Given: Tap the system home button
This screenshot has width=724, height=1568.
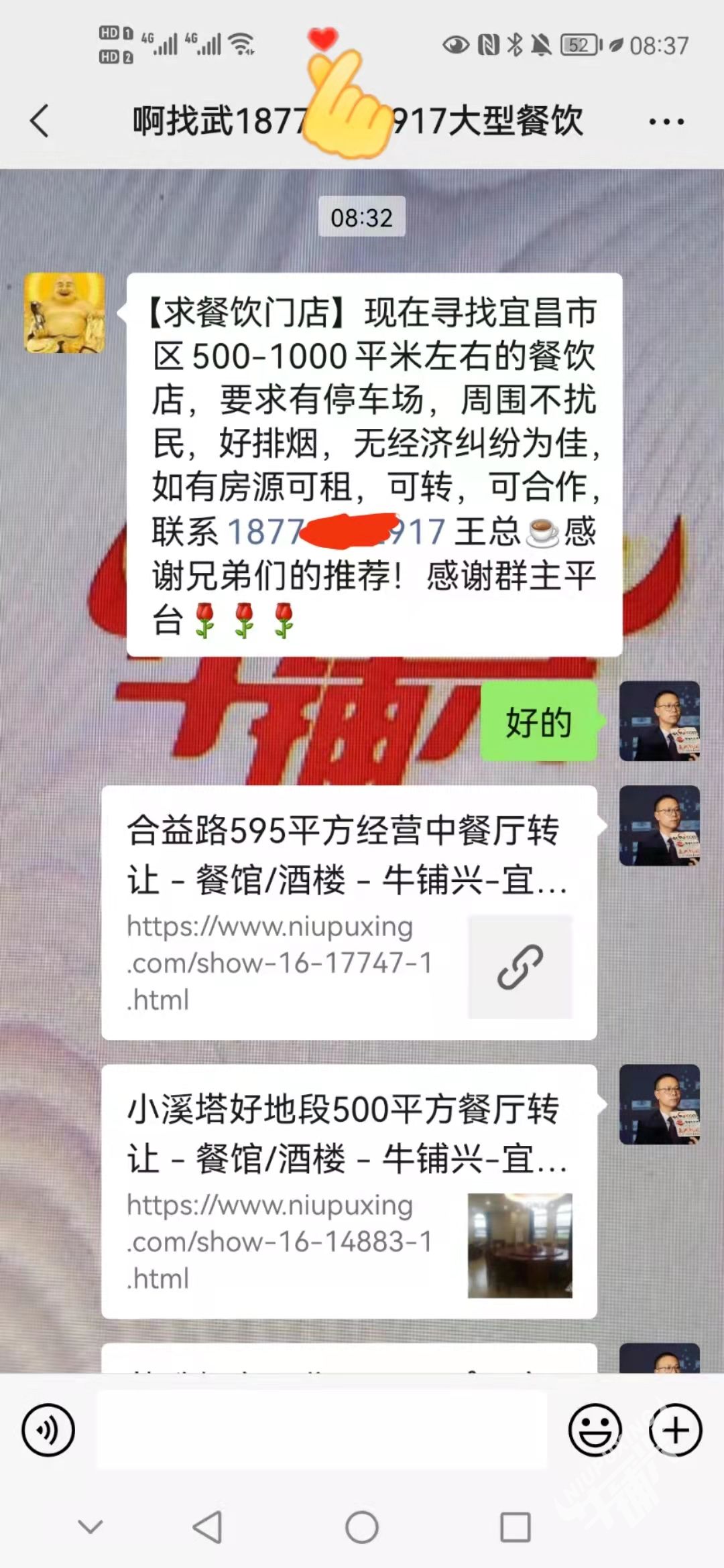Looking at the screenshot, I should (x=362, y=1527).
